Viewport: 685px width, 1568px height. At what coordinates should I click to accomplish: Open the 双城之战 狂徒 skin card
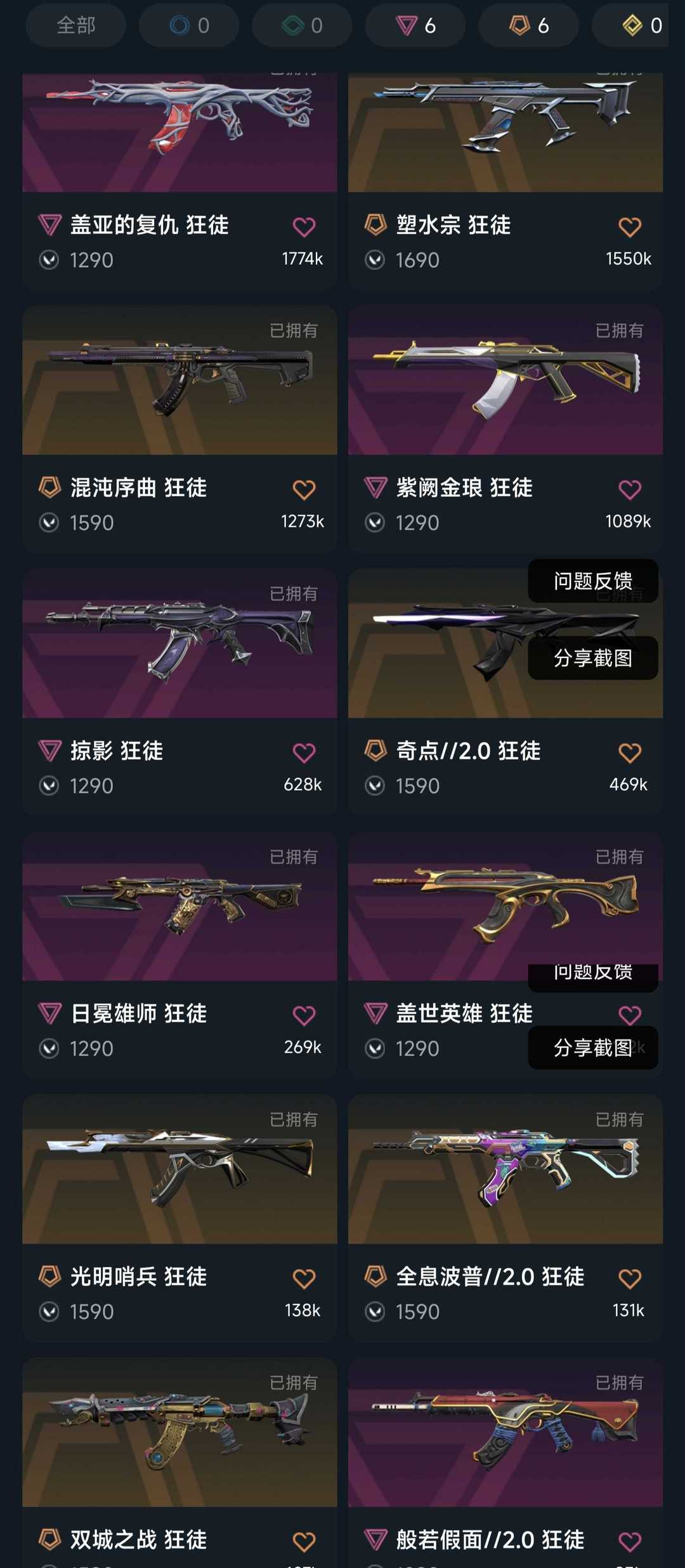[179, 1463]
